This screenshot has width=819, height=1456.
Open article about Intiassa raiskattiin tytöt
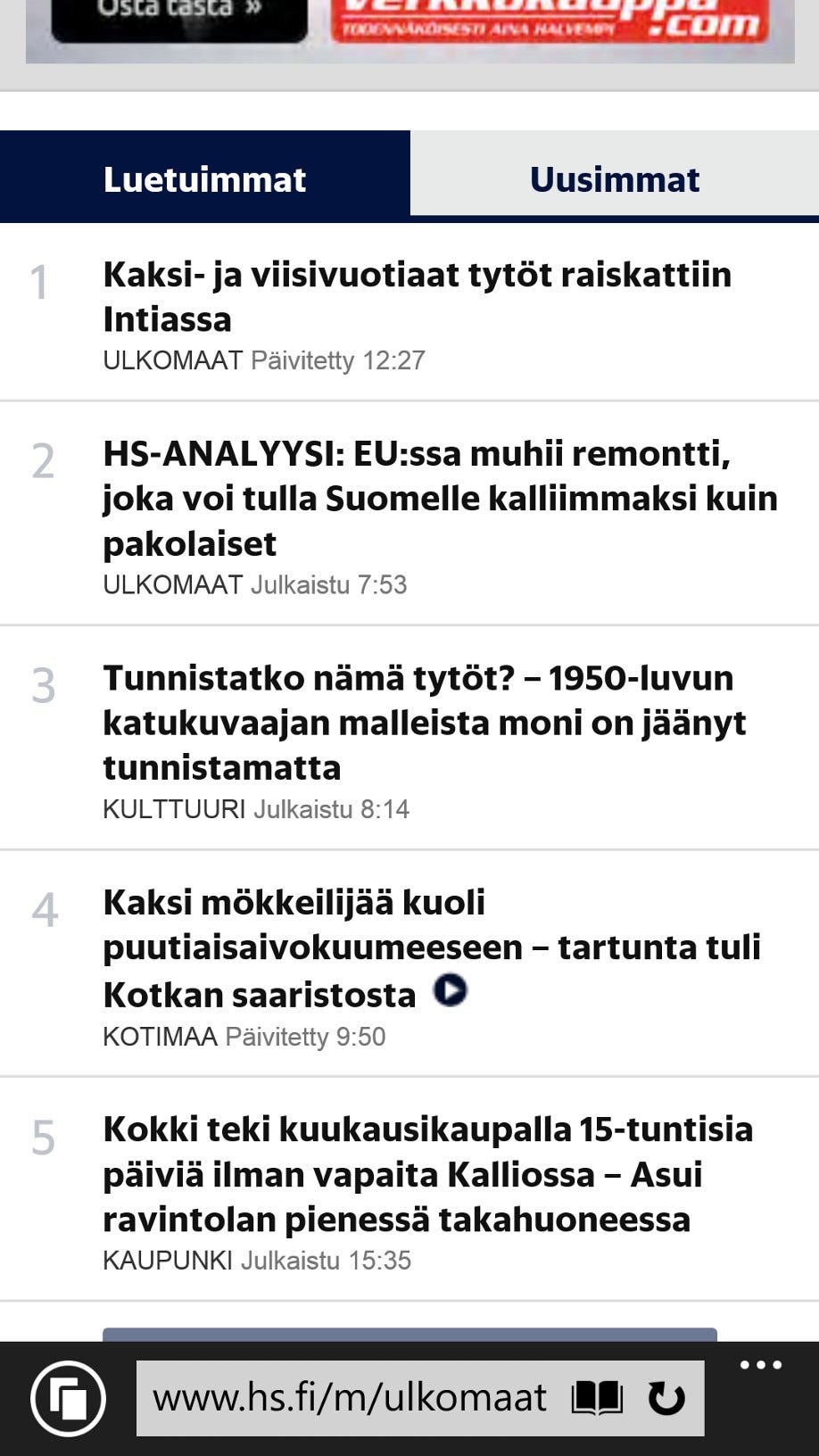tap(417, 296)
